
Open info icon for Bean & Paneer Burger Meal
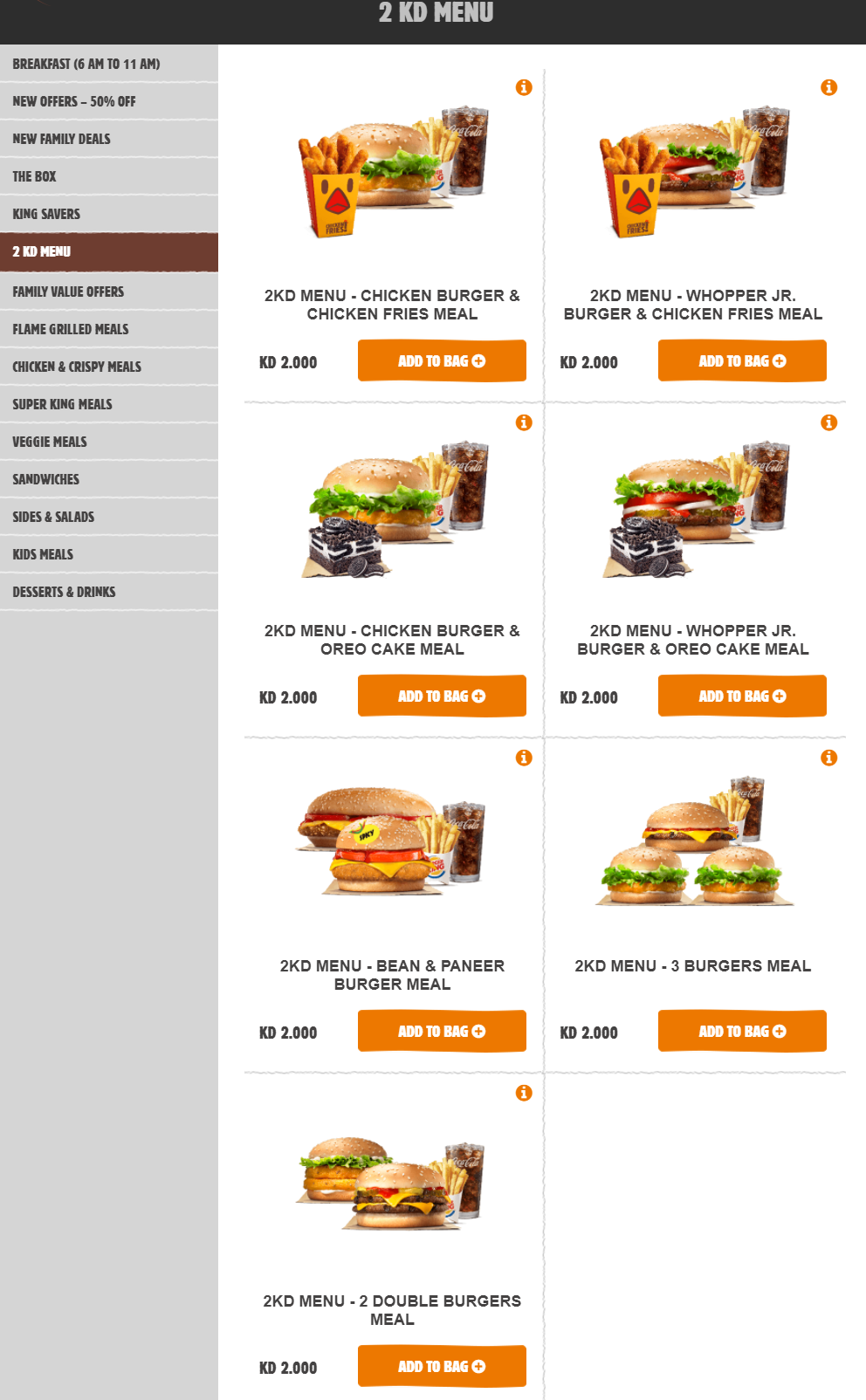point(524,757)
